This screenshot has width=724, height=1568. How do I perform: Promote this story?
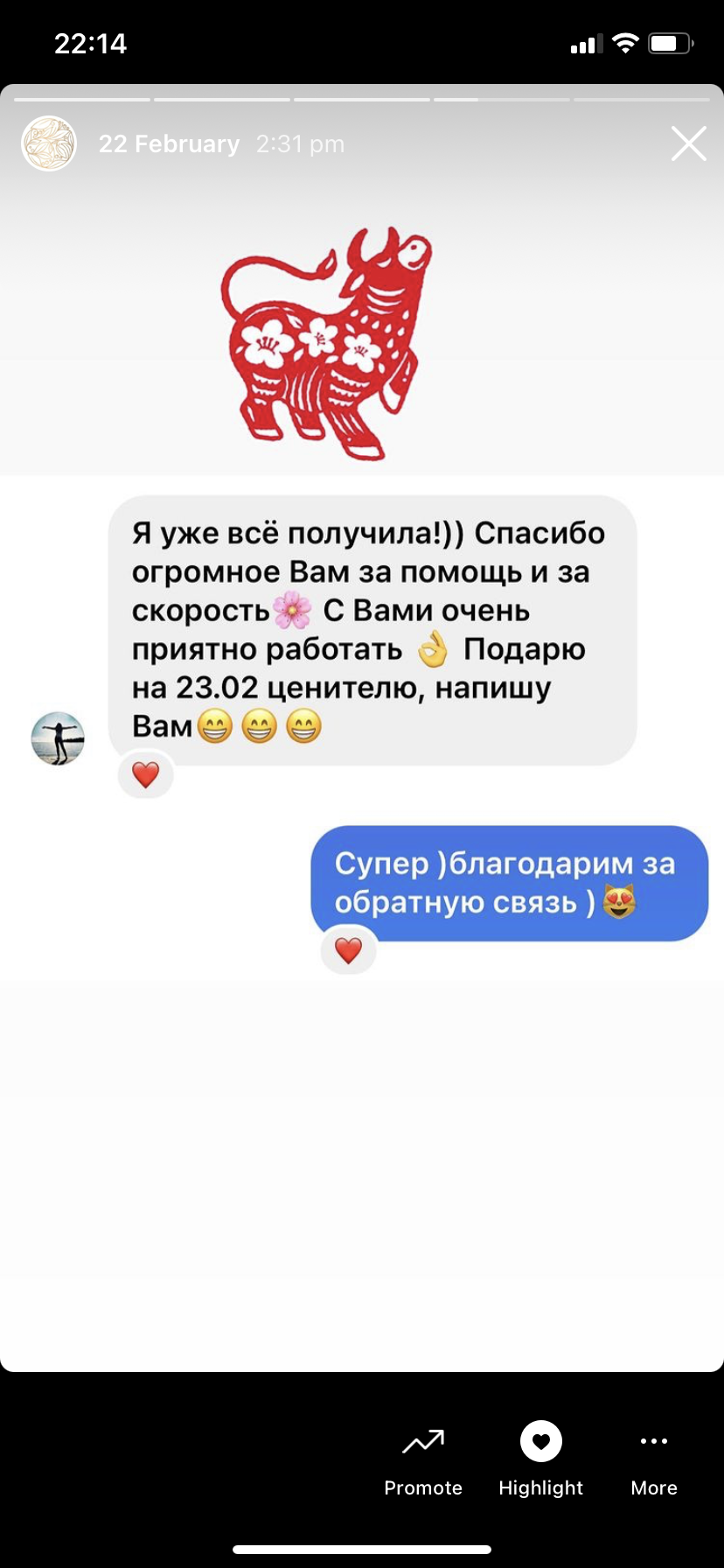coord(423,1458)
